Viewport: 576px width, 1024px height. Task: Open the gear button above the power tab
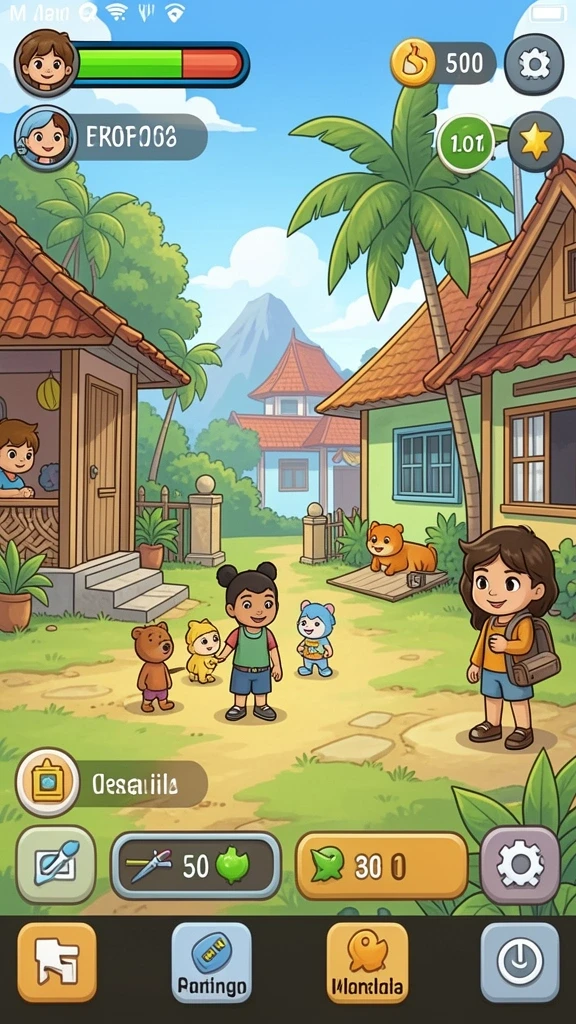tap(520, 865)
